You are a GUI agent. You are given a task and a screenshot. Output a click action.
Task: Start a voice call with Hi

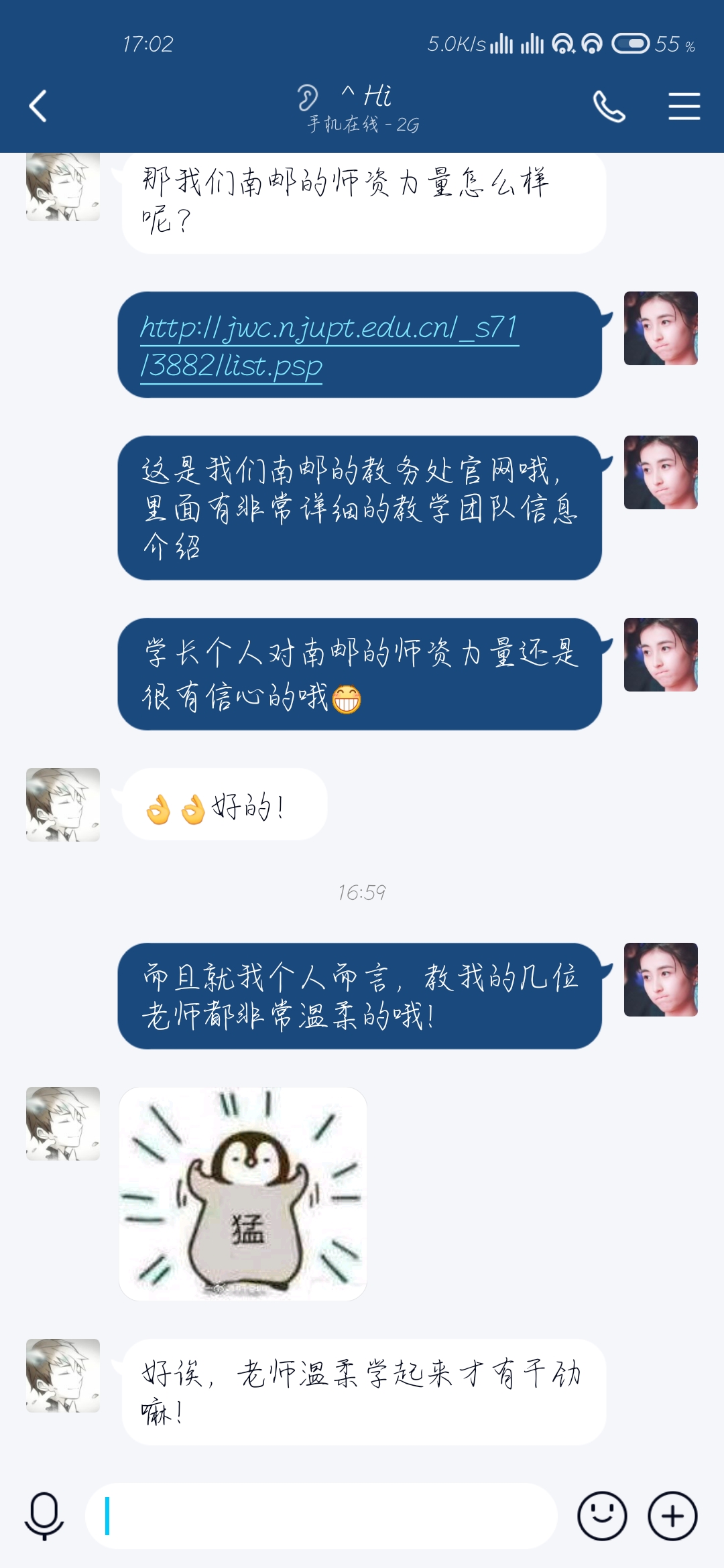tap(609, 107)
